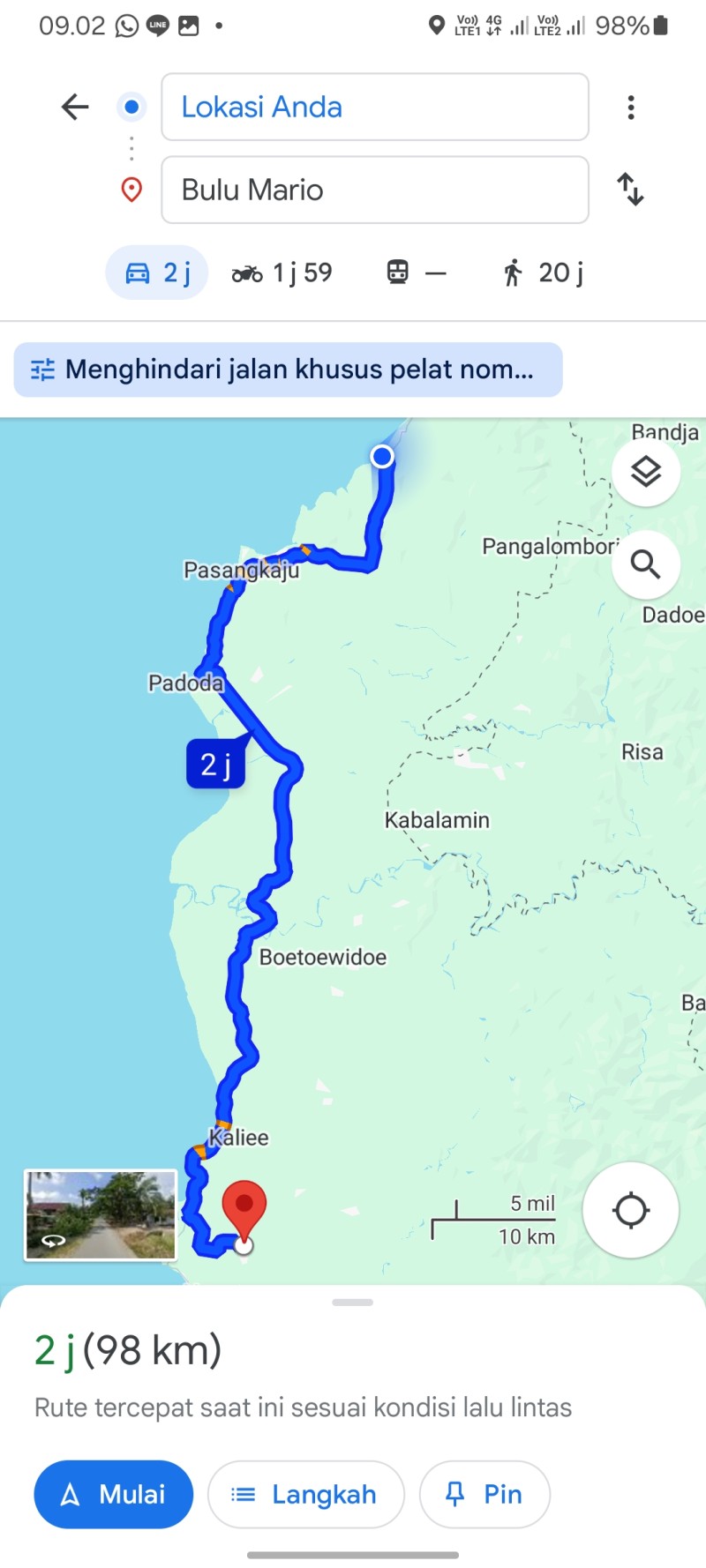Select the car travel mode tab
Image resolution: width=706 pixels, height=1568 pixels.
(157, 273)
